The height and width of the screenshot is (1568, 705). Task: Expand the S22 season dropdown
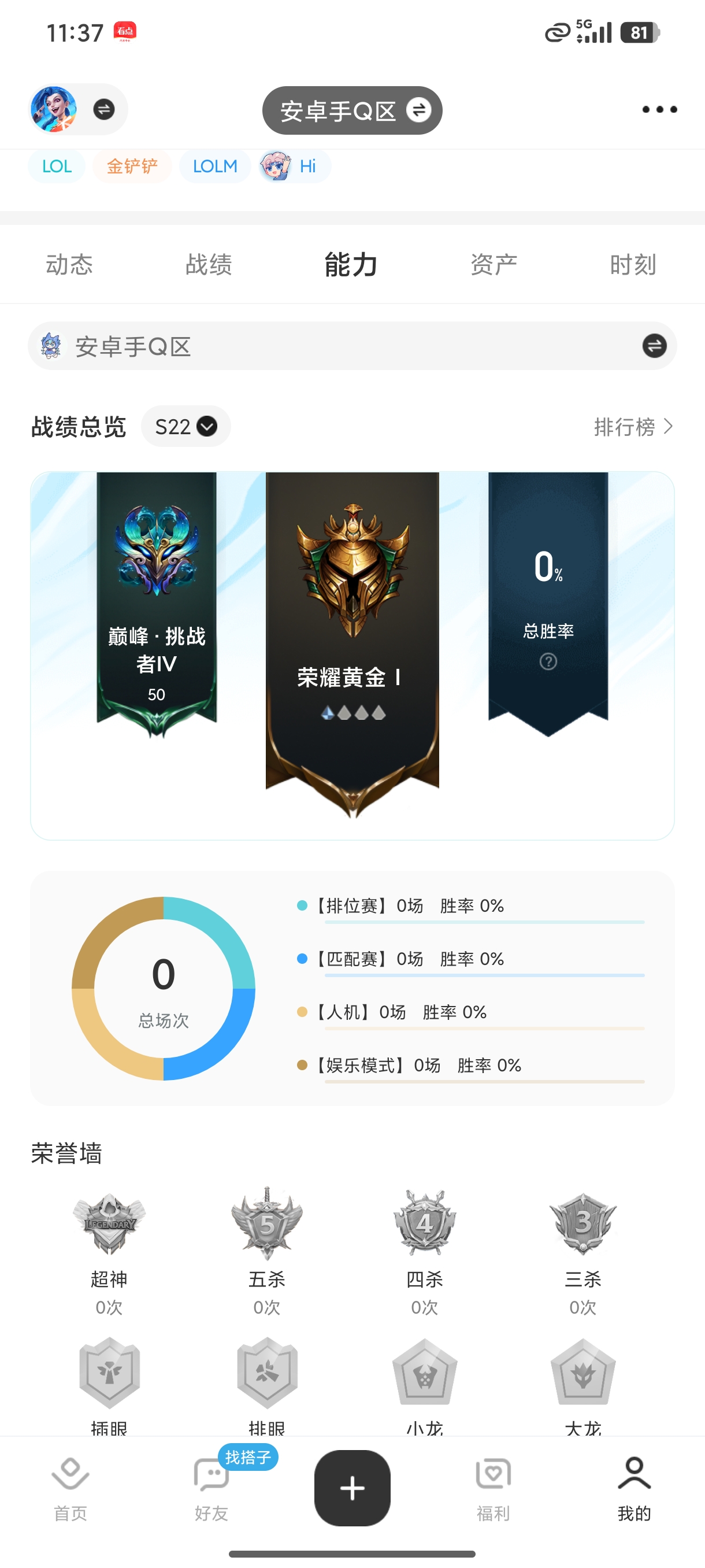coord(185,426)
